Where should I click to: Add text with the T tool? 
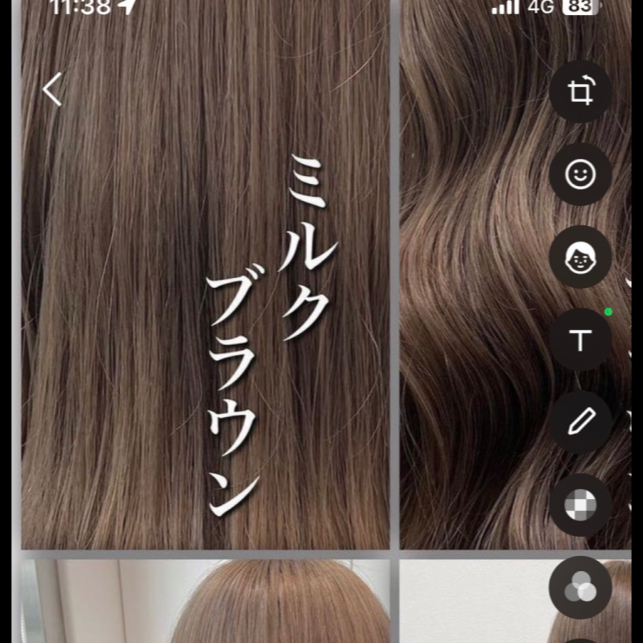580,340
